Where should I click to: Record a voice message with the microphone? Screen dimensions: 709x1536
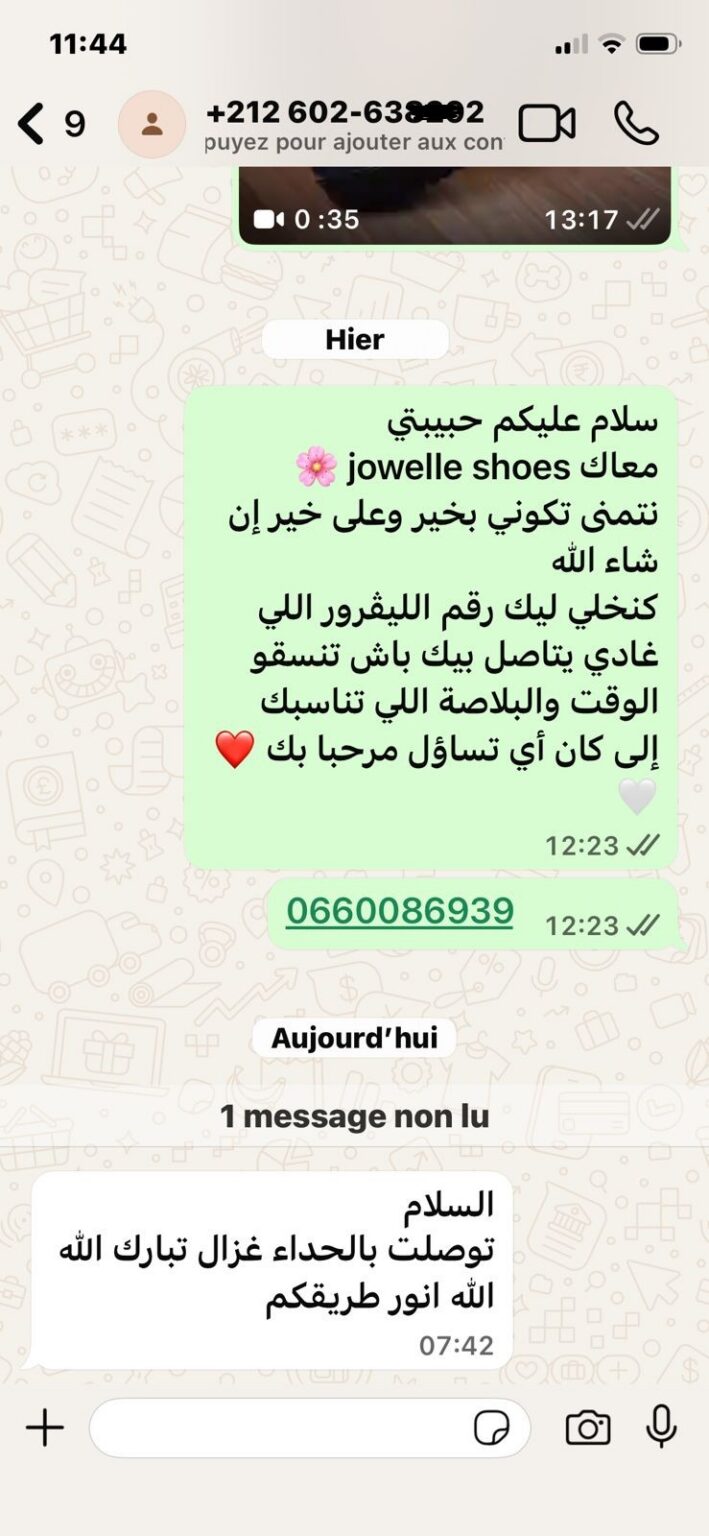click(661, 1427)
